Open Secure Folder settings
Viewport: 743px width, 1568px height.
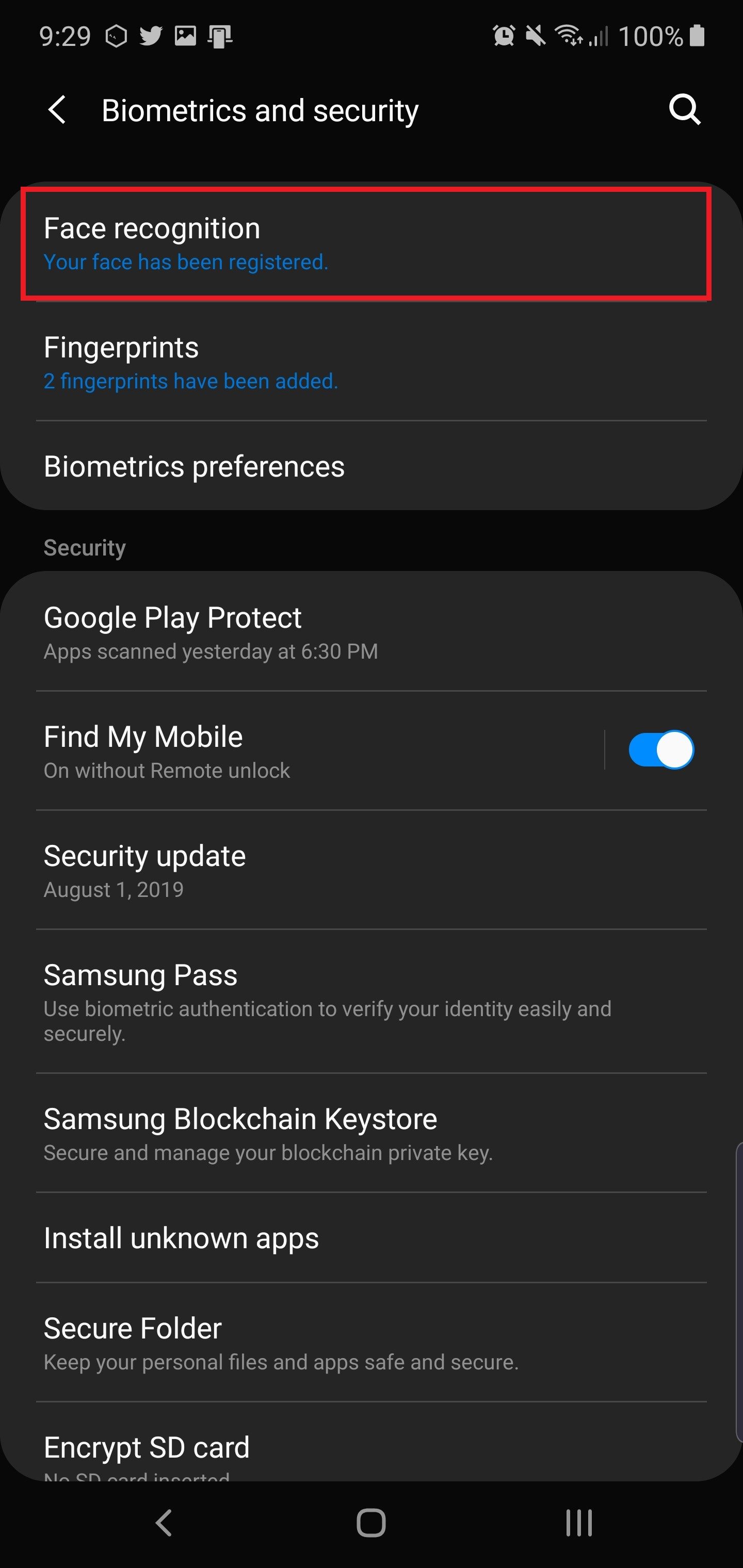tap(365, 1343)
